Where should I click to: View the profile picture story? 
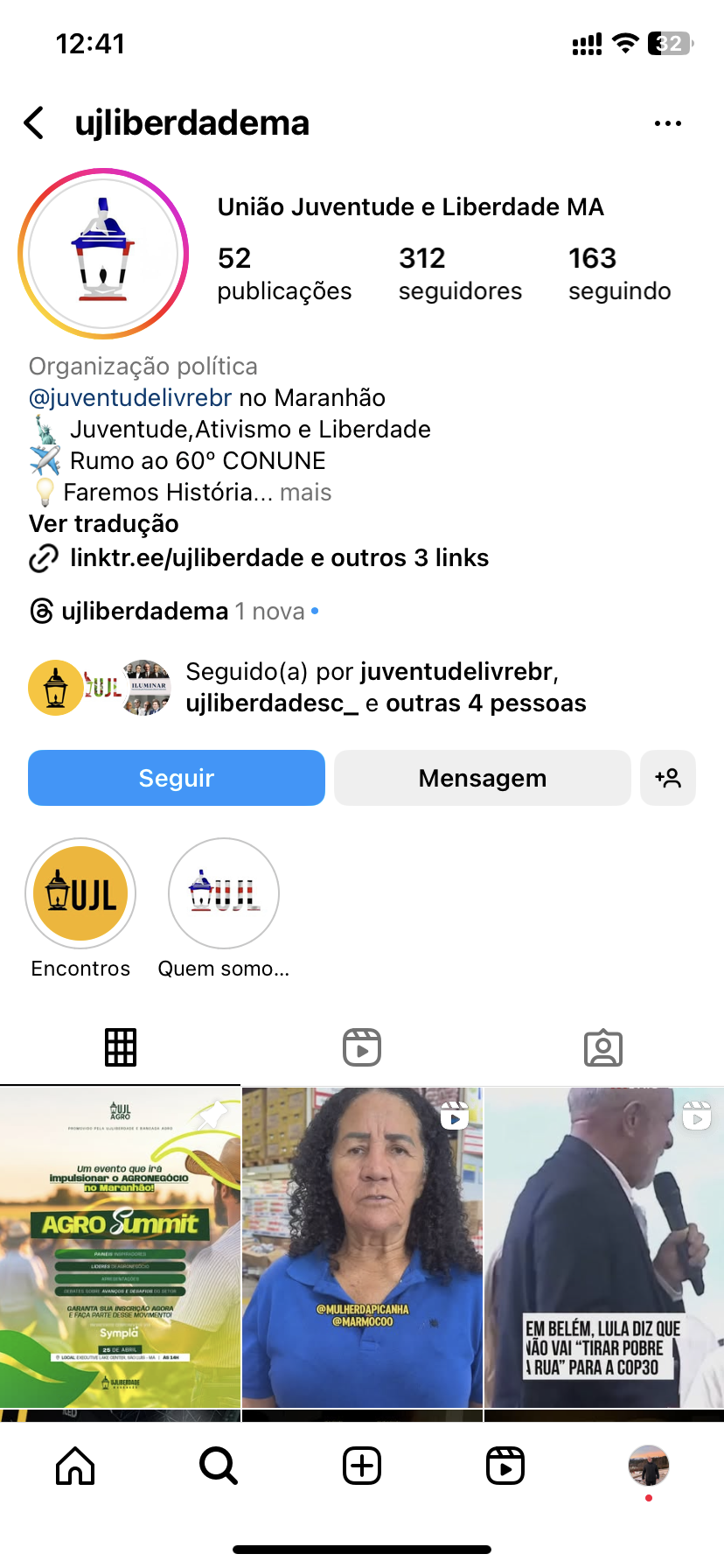(103, 254)
